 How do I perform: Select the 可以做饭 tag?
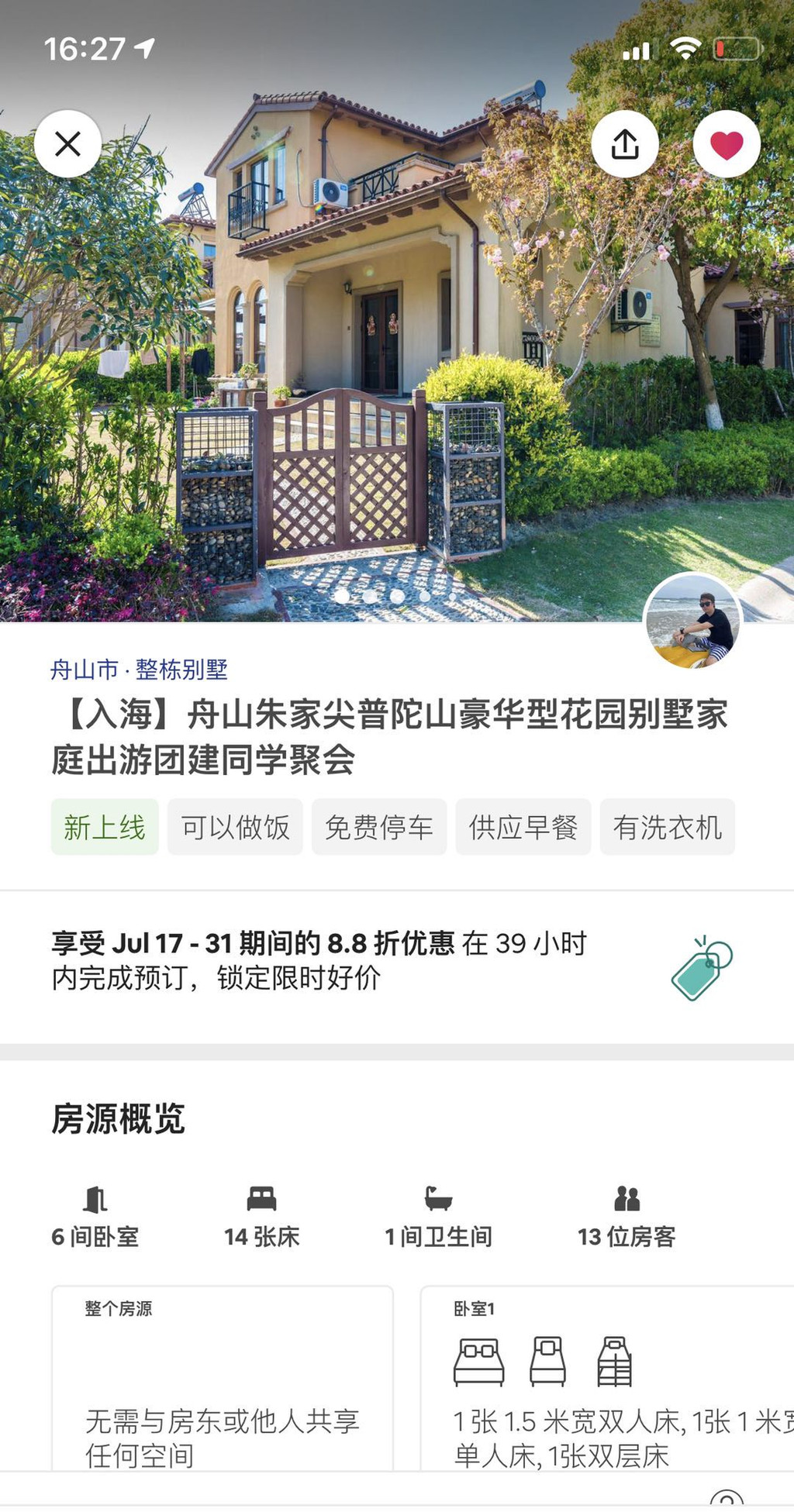tap(235, 828)
